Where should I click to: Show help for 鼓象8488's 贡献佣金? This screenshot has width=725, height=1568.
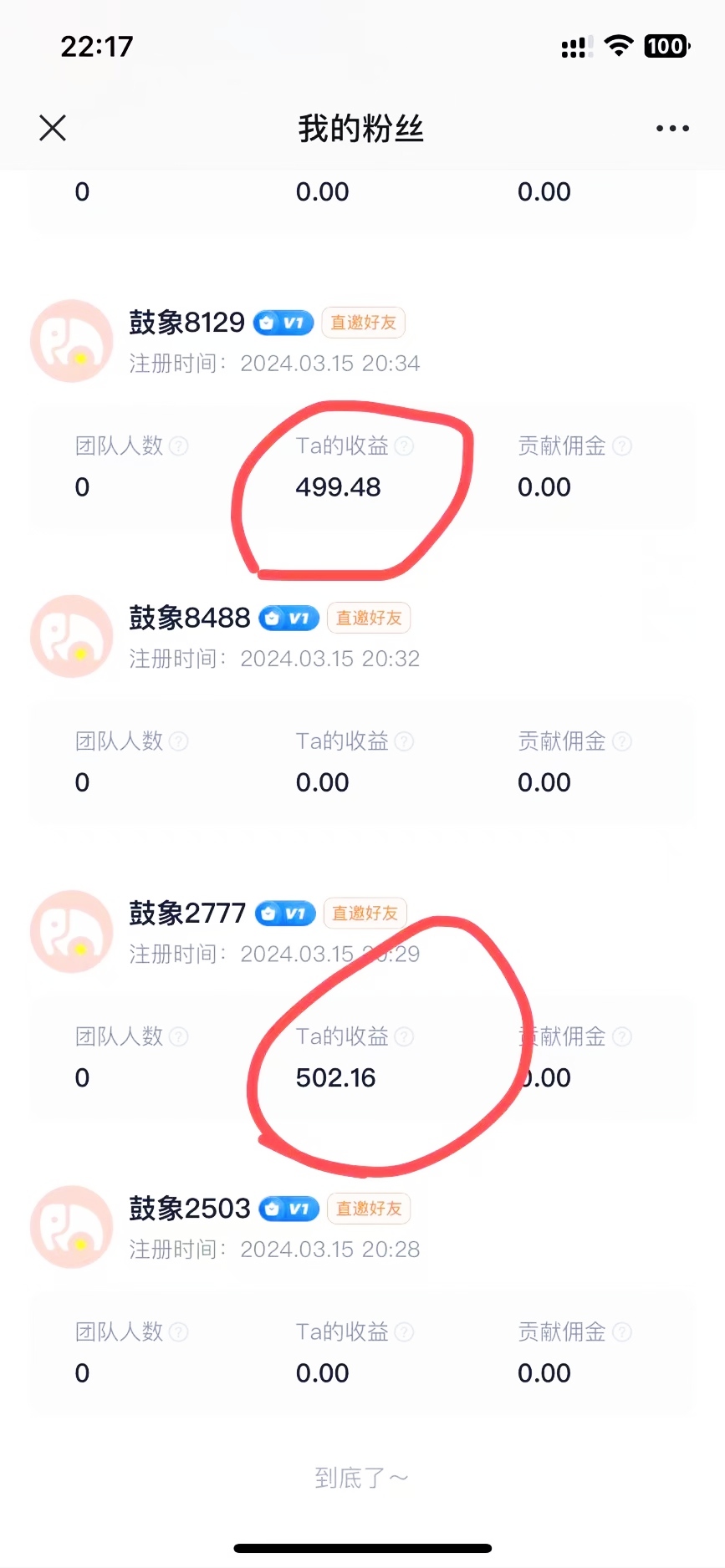622,741
